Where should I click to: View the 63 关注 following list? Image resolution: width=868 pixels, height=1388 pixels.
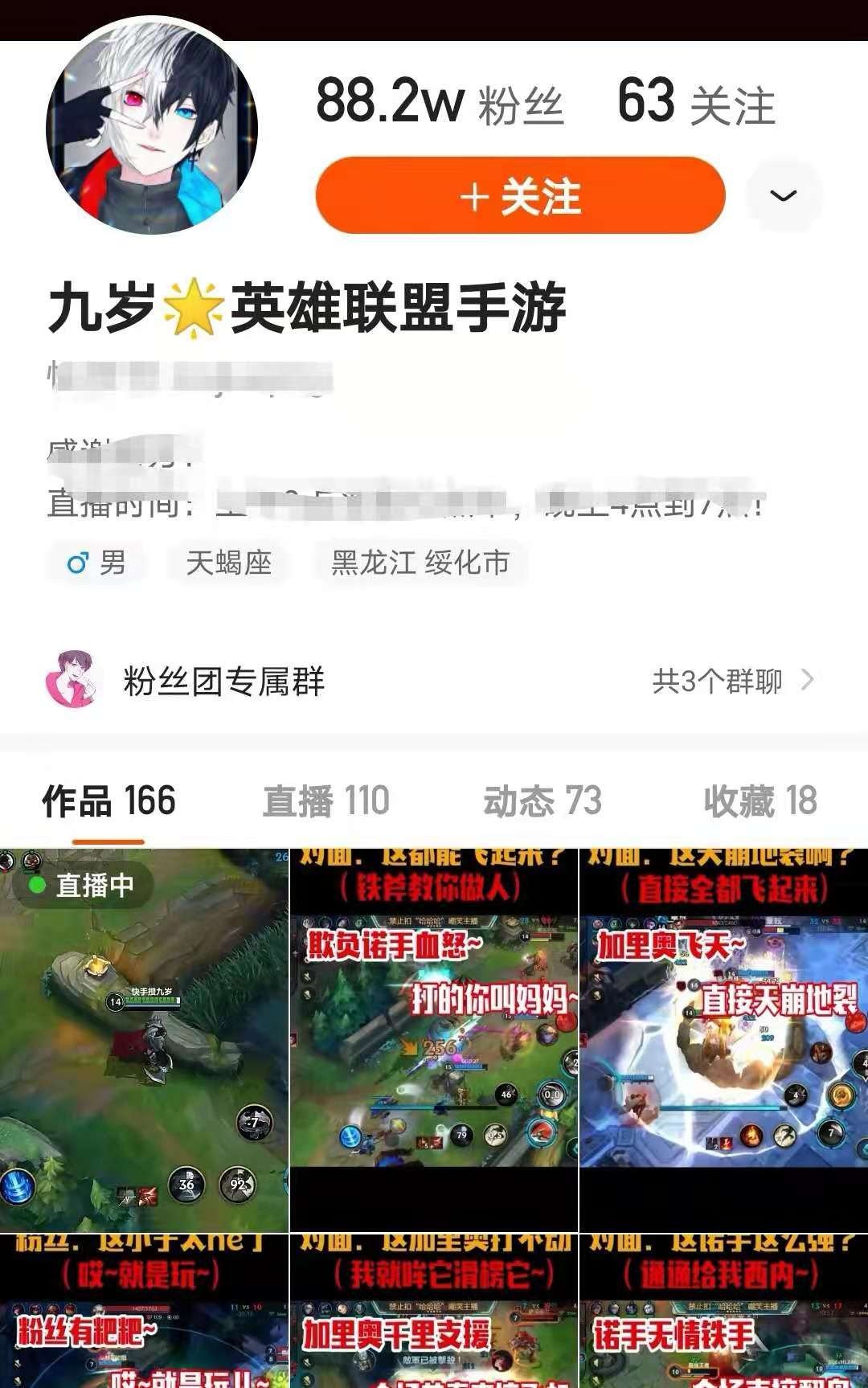[x=696, y=103]
